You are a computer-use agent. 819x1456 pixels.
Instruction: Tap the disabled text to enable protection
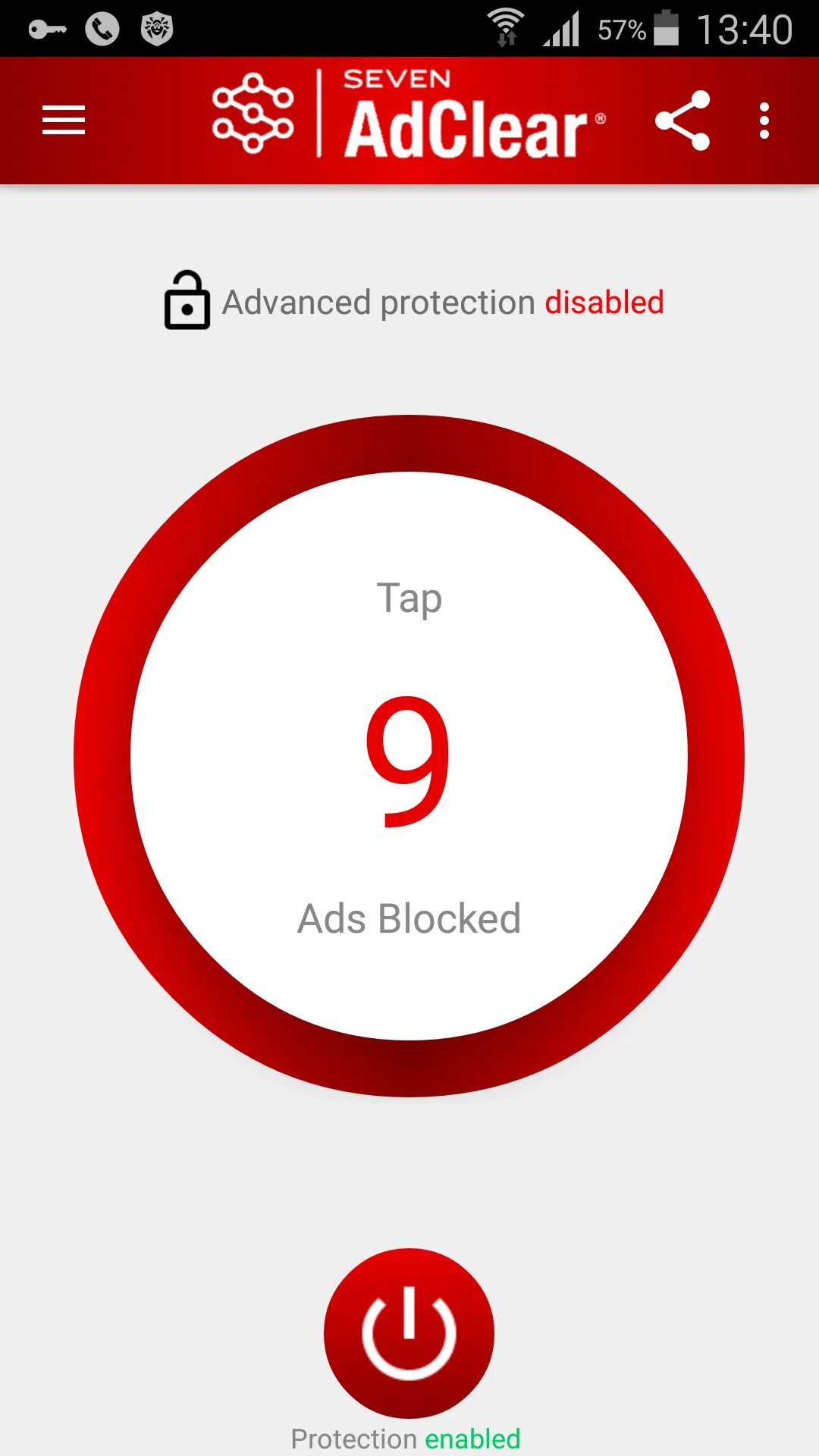pyautogui.click(x=604, y=302)
